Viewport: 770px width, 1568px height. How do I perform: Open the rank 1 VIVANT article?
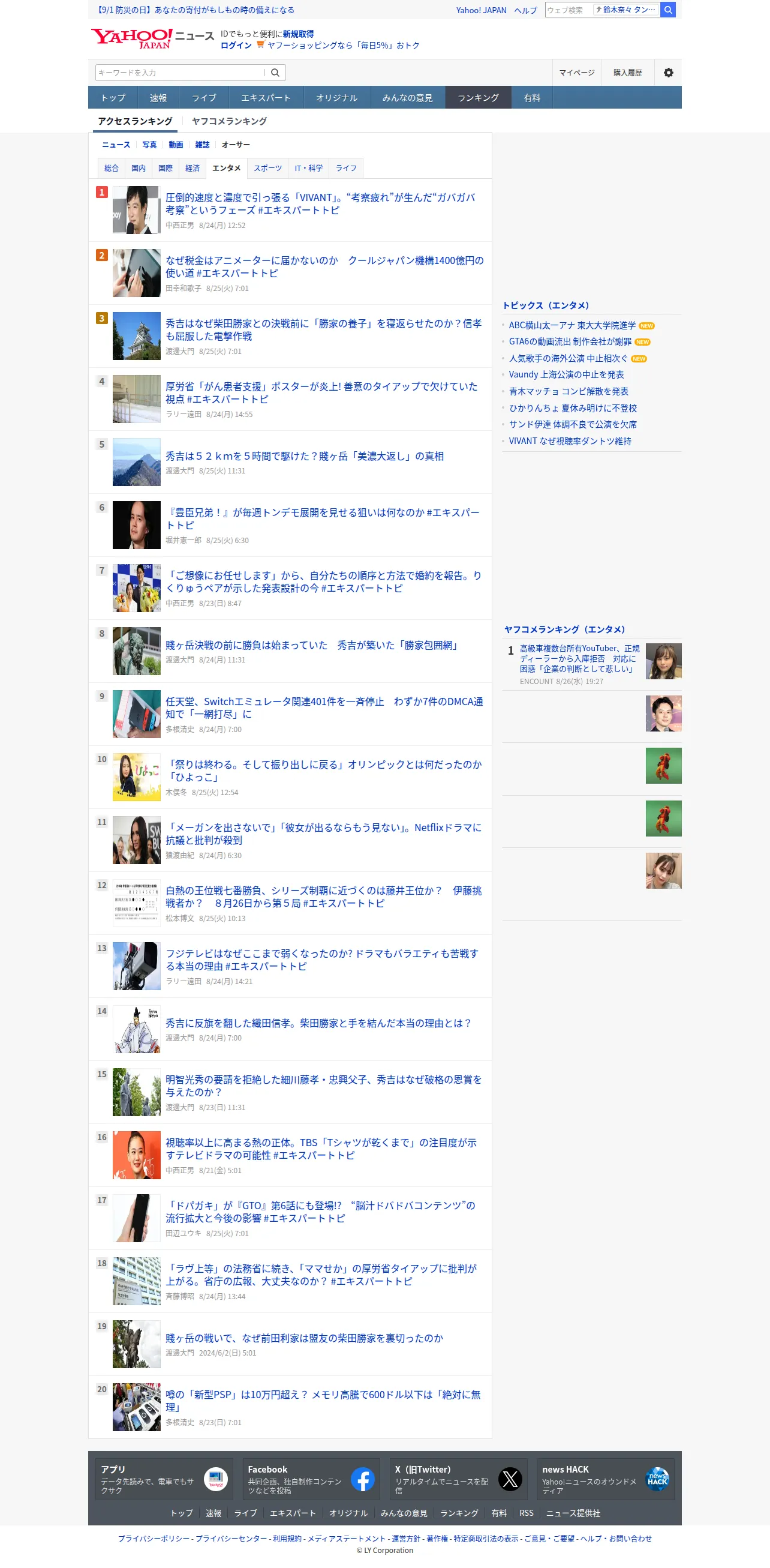pos(320,204)
